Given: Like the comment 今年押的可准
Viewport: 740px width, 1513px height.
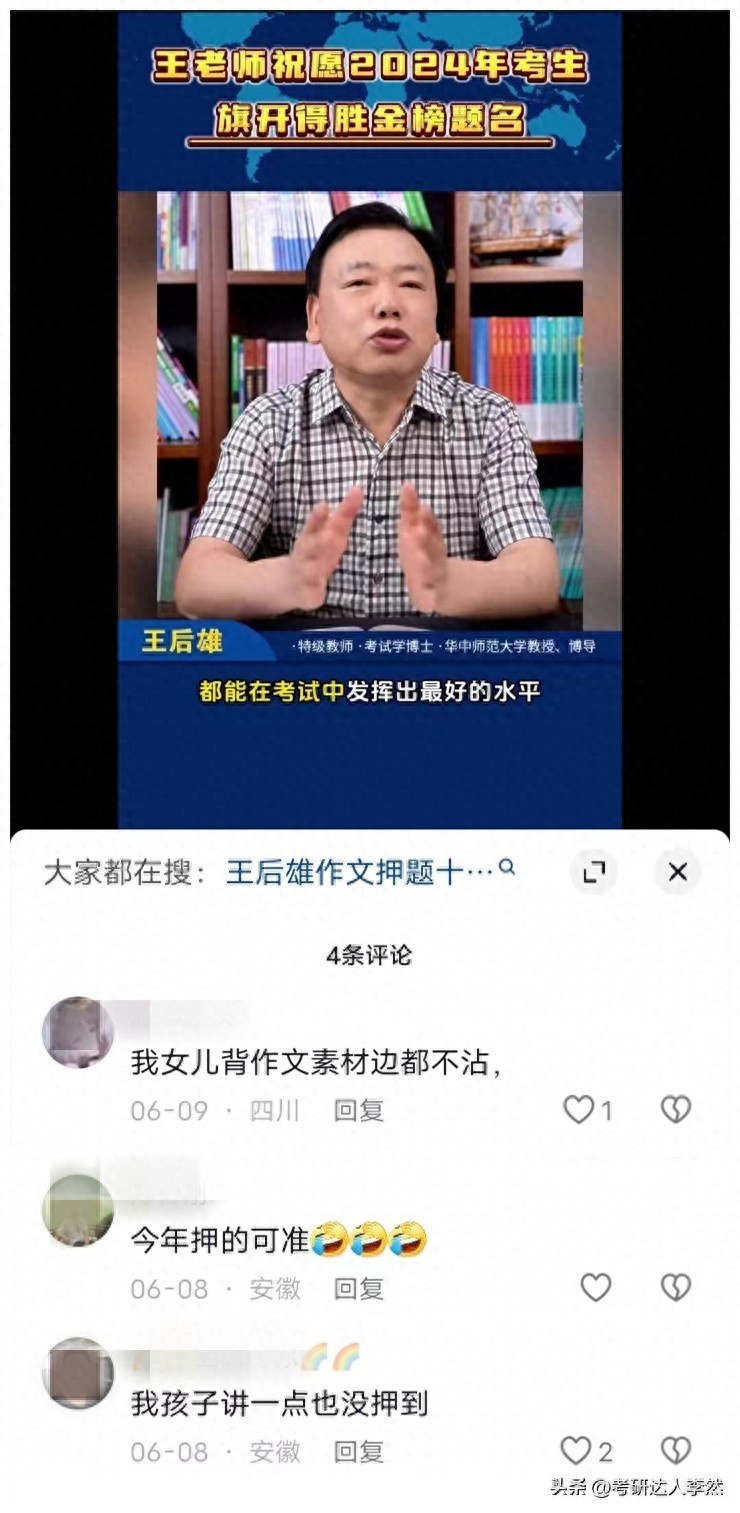Looking at the screenshot, I should [x=596, y=1287].
